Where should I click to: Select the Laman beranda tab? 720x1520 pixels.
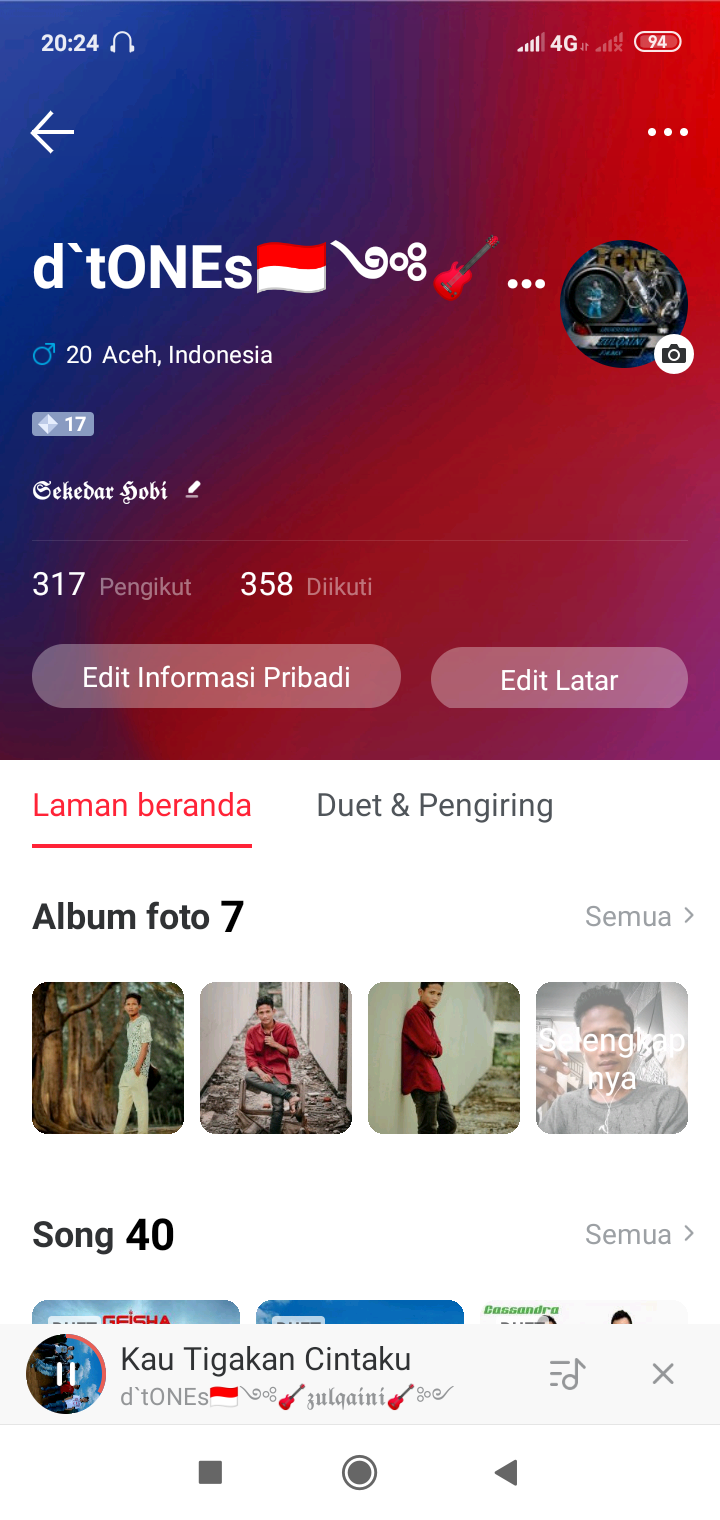point(141,805)
